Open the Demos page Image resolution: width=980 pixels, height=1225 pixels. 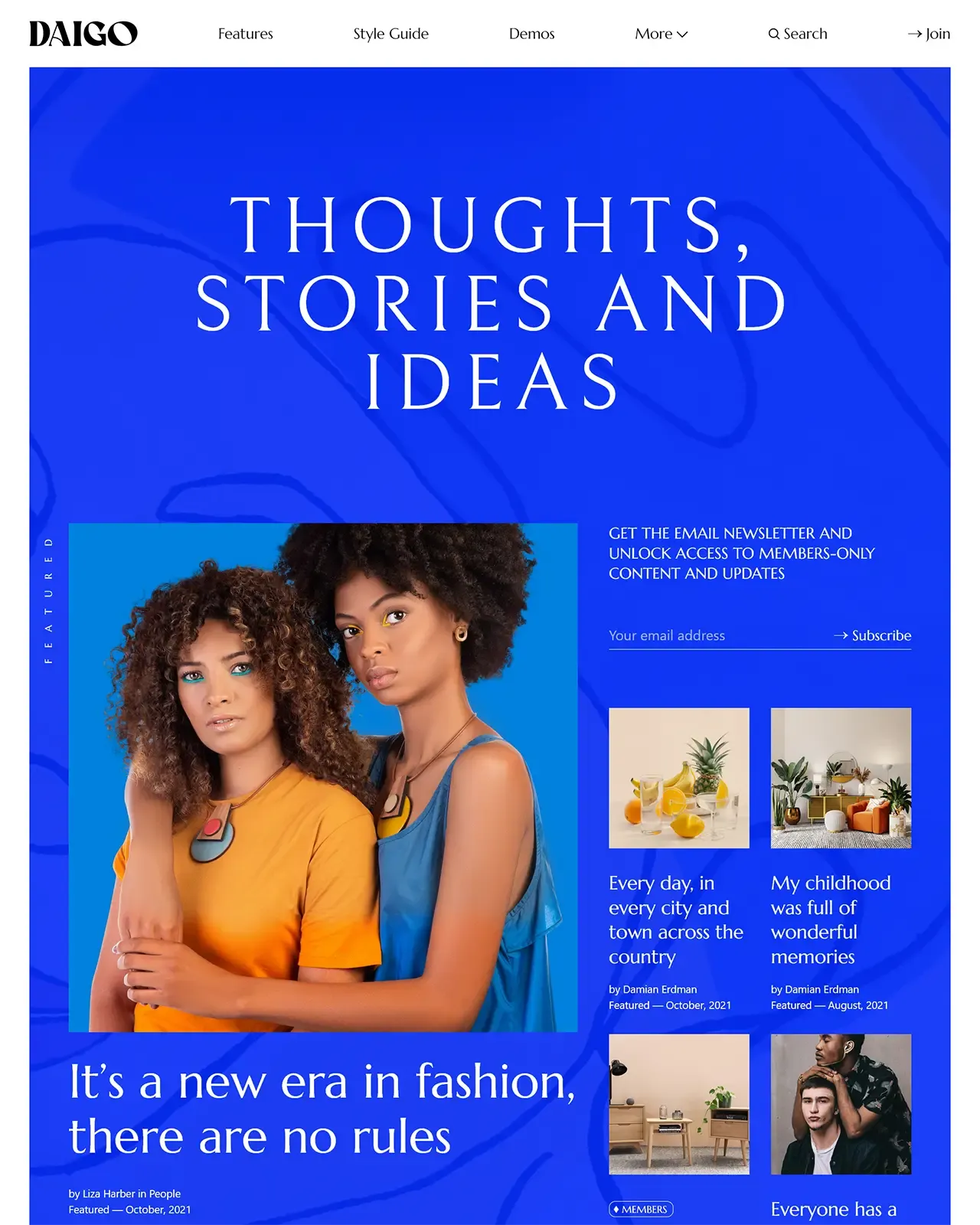tap(531, 34)
